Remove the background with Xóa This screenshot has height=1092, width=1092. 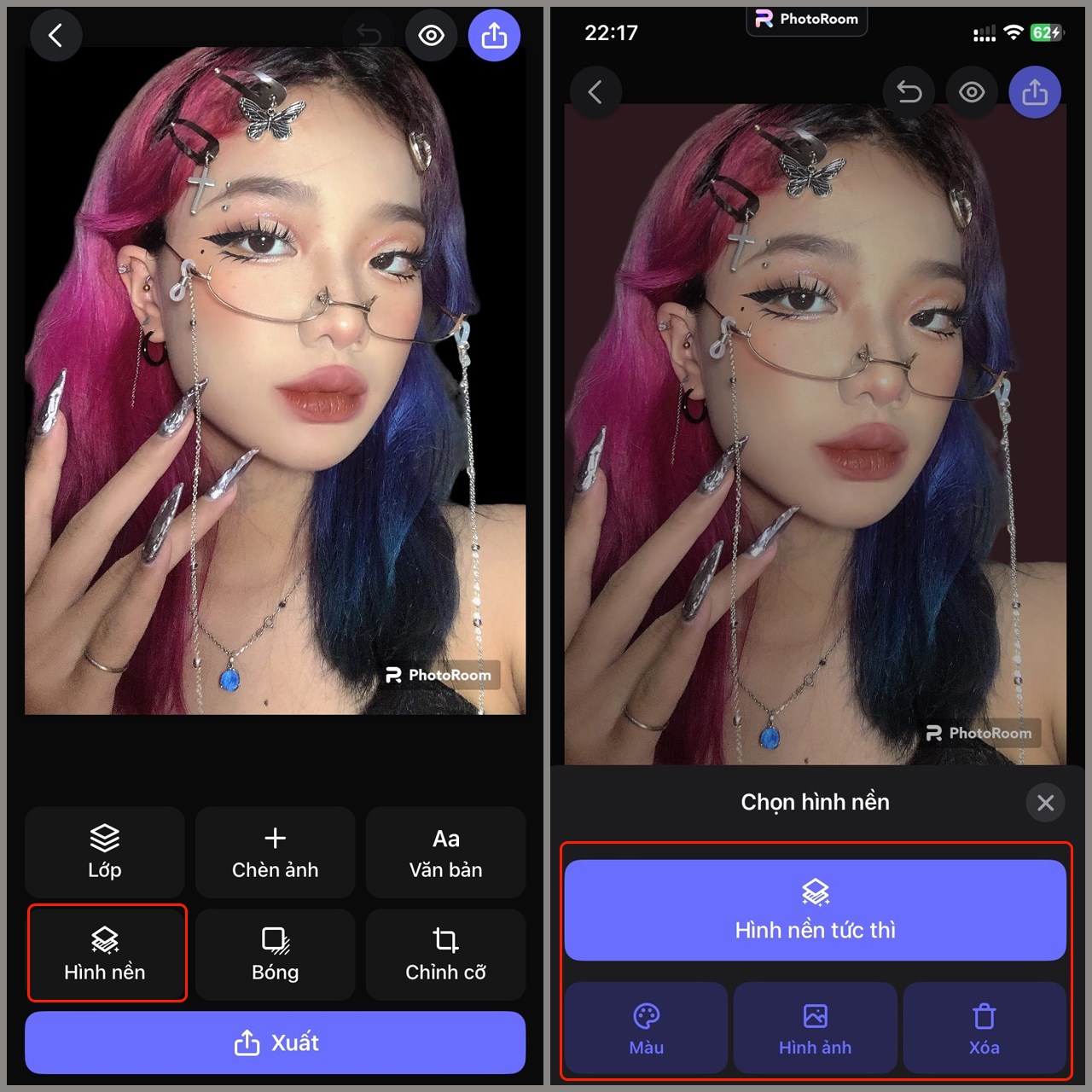[x=984, y=1028]
